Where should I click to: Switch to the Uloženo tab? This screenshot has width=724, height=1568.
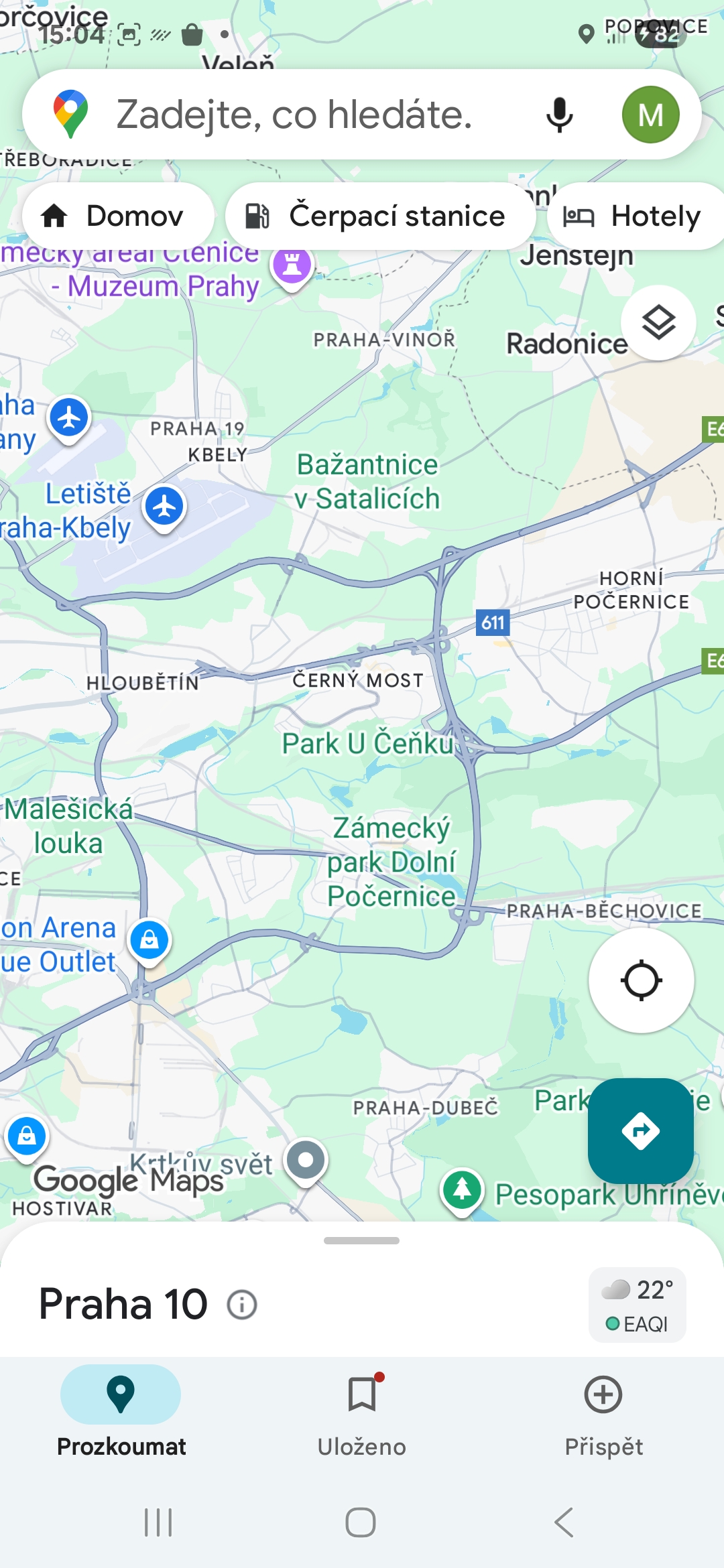(x=362, y=1412)
